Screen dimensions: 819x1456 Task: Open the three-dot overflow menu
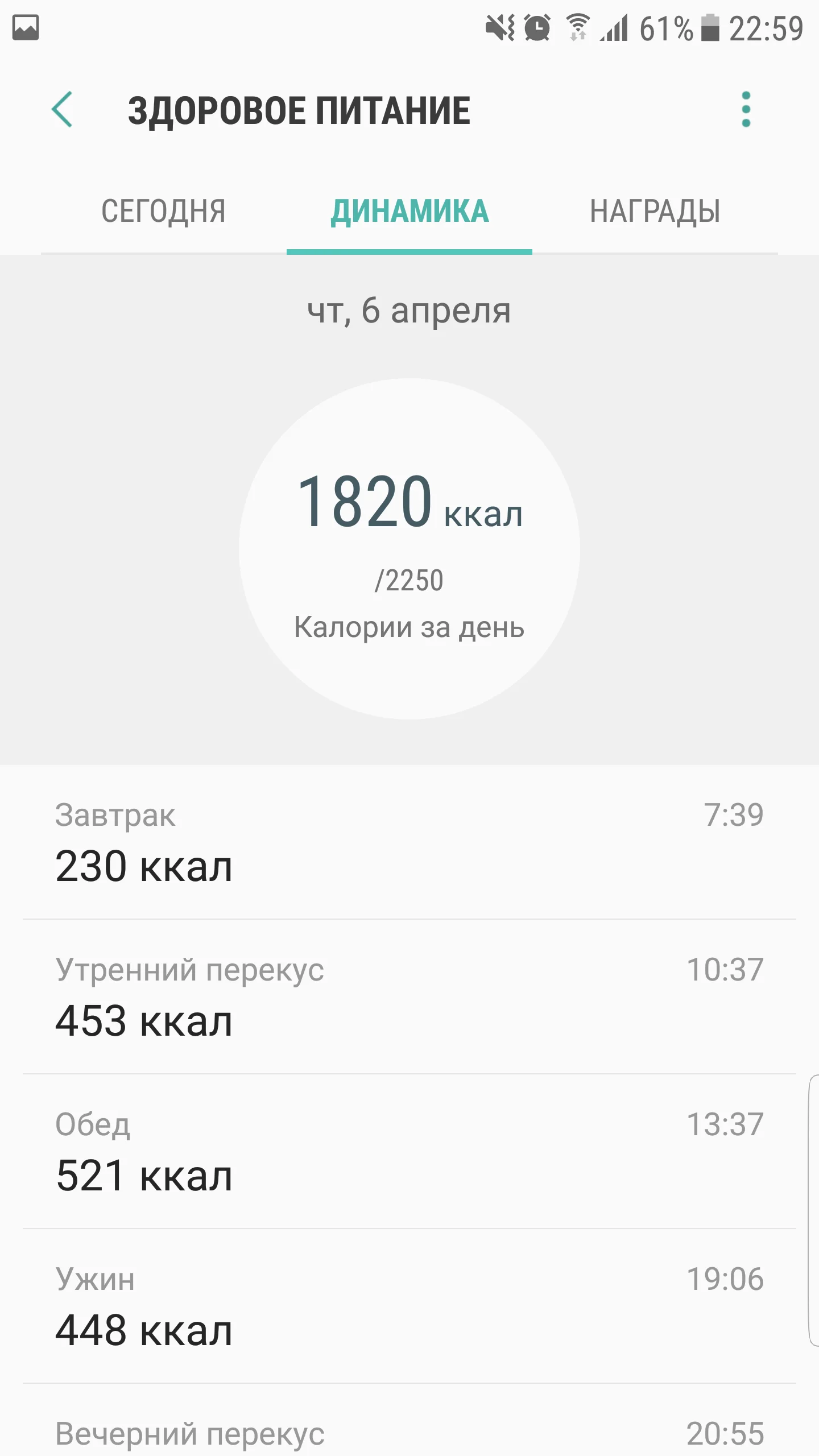[x=746, y=109]
